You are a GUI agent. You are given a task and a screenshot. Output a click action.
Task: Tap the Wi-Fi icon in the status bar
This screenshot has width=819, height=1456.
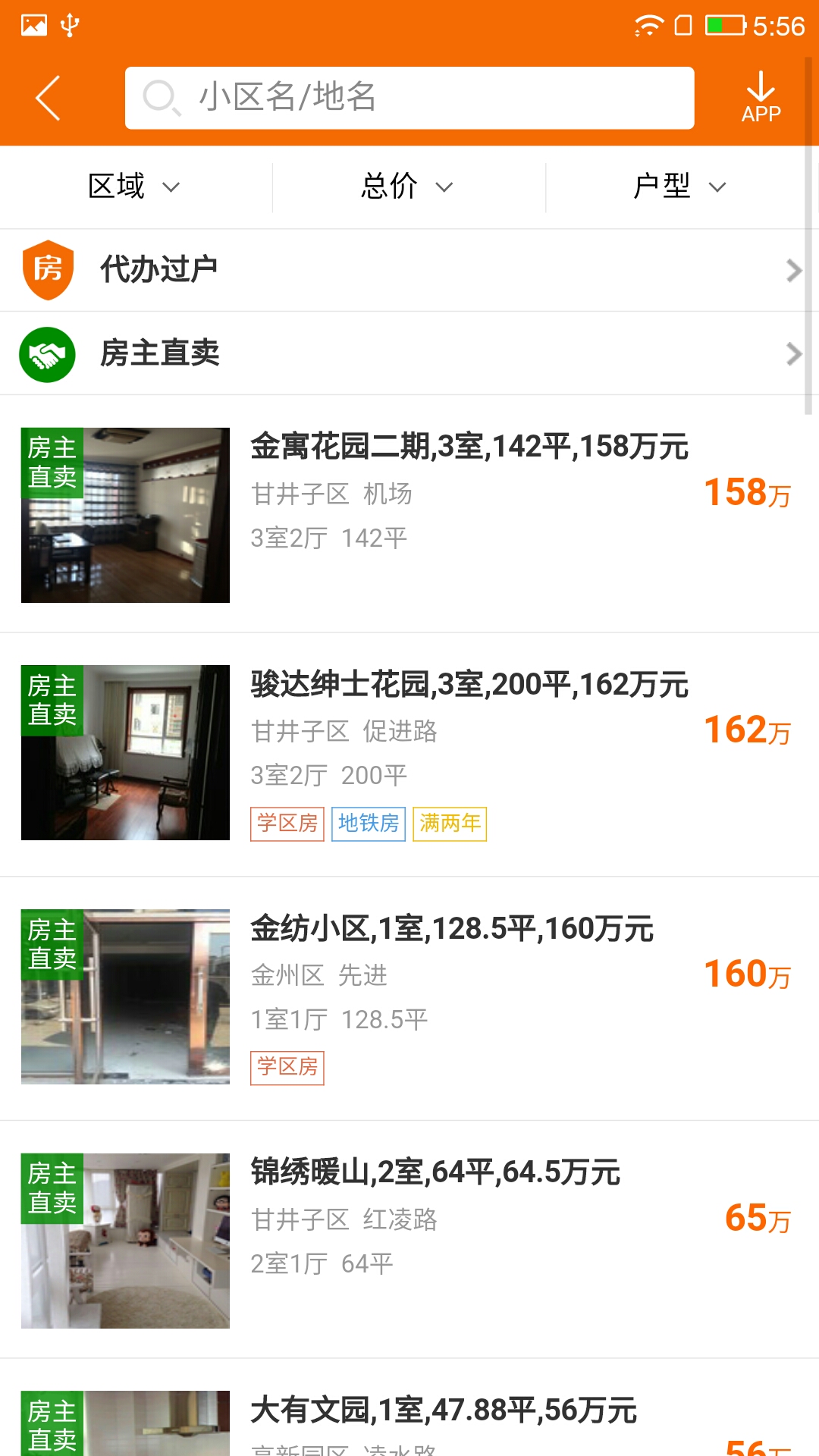pos(648,24)
